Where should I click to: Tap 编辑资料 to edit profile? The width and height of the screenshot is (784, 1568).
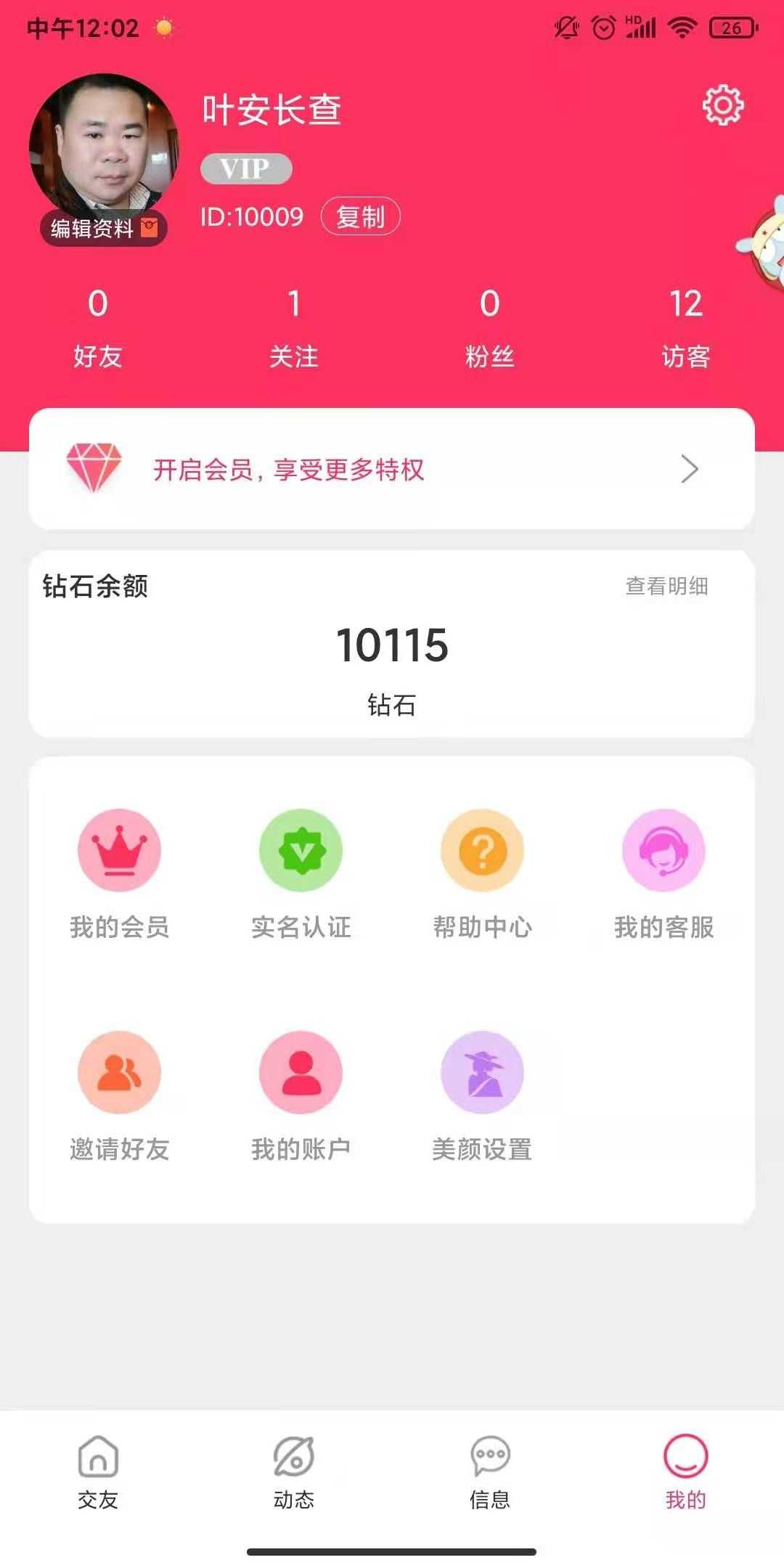(x=103, y=229)
